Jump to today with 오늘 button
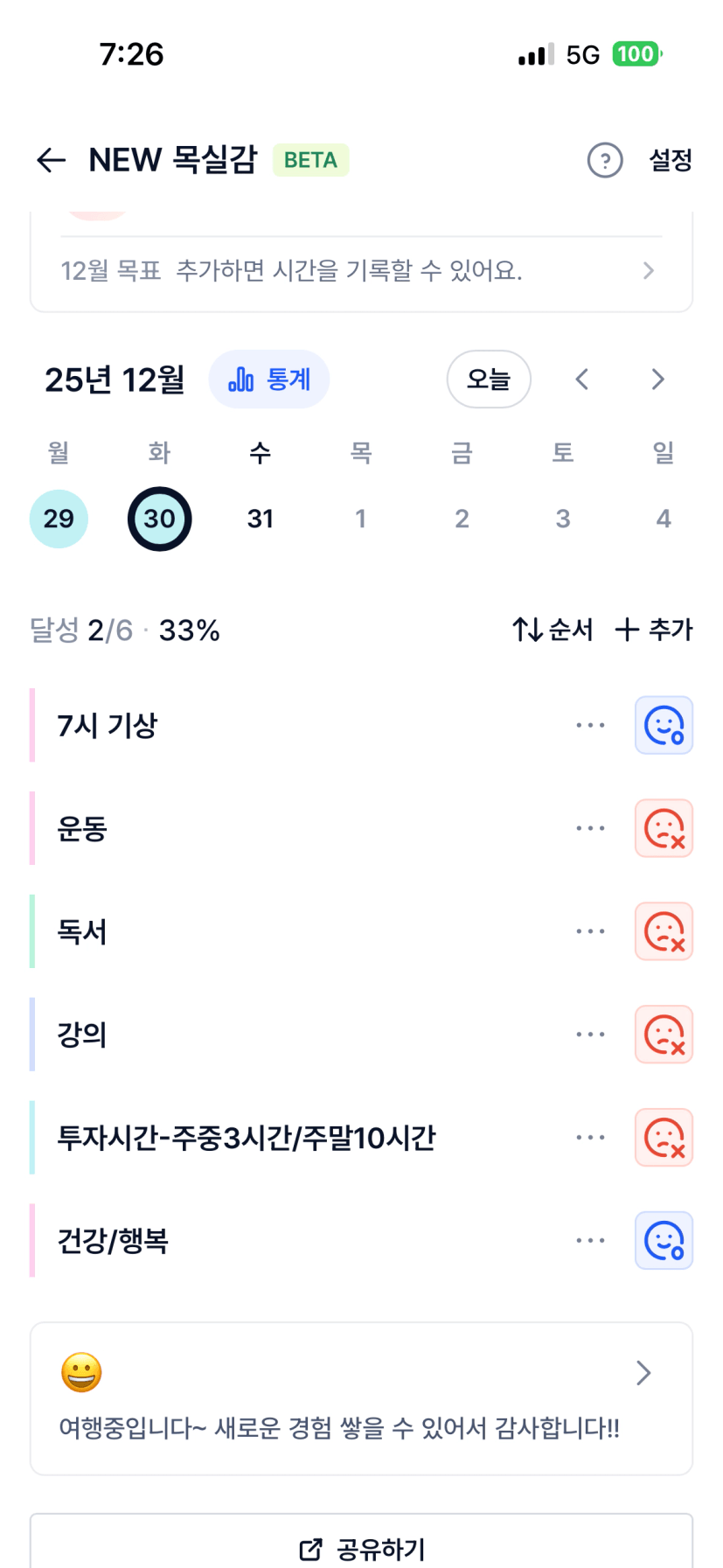Screen dimensions: 723x1568 point(488,380)
